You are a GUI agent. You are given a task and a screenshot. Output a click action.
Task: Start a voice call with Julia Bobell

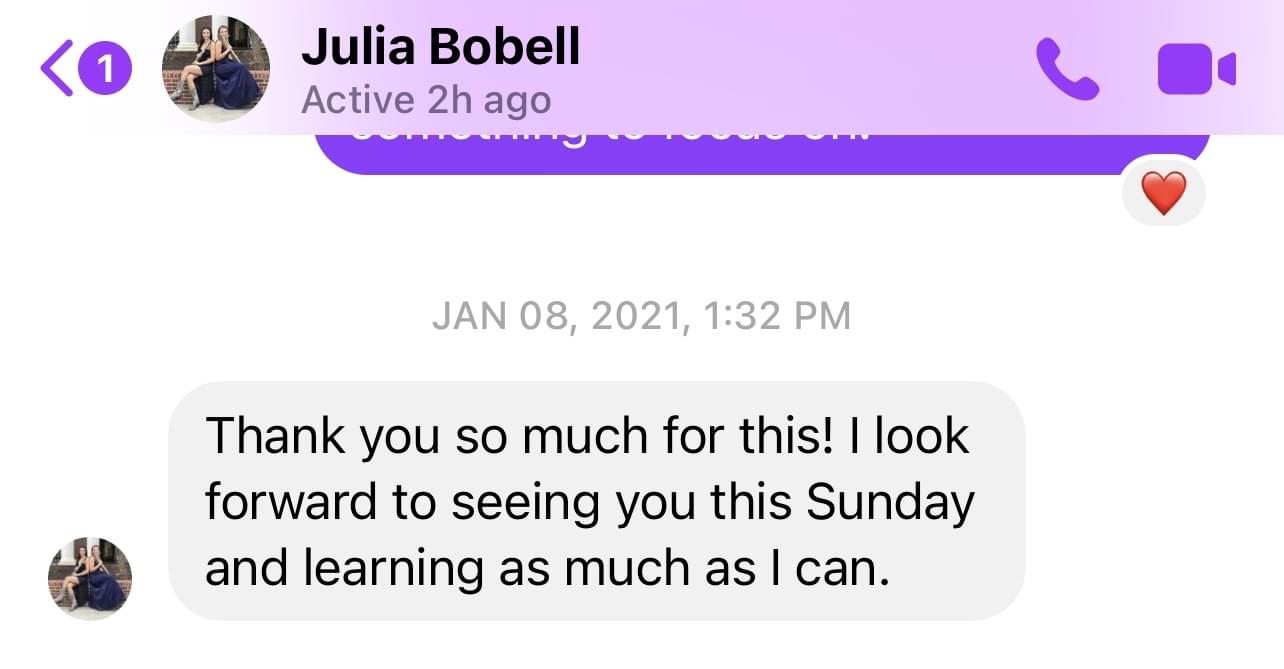click(x=1067, y=69)
